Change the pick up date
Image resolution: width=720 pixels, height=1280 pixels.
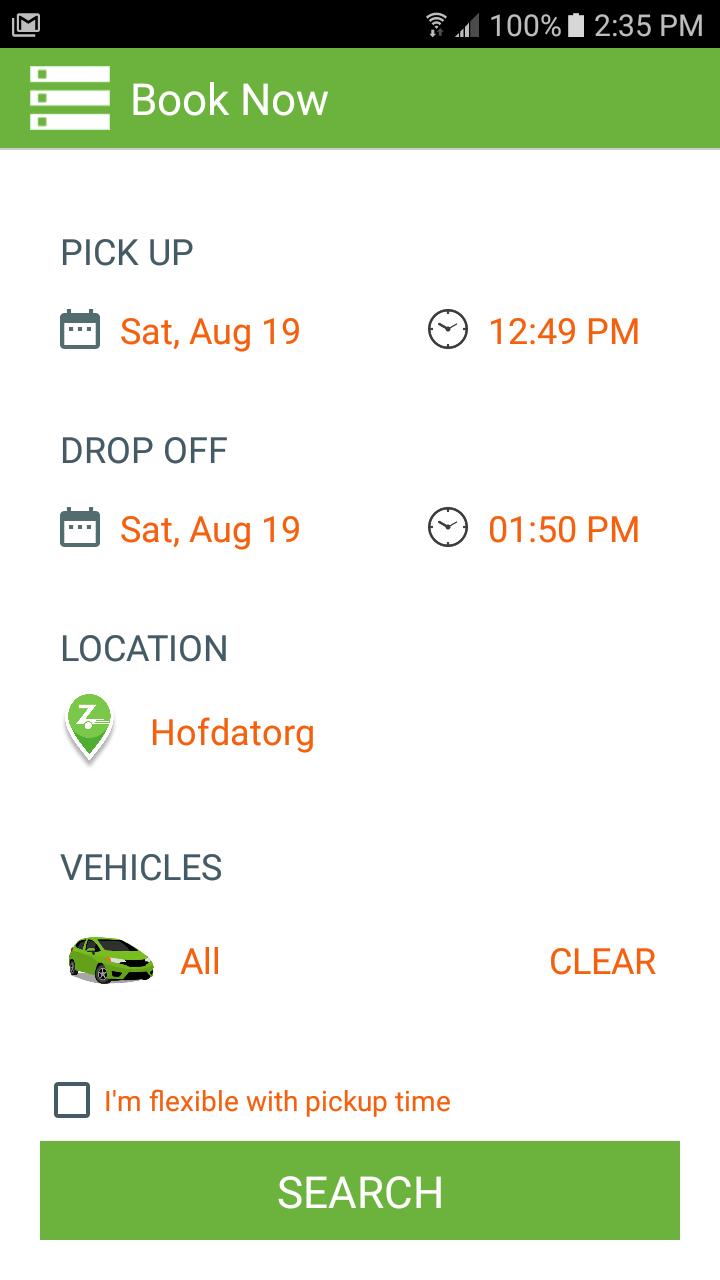(209, 331)
